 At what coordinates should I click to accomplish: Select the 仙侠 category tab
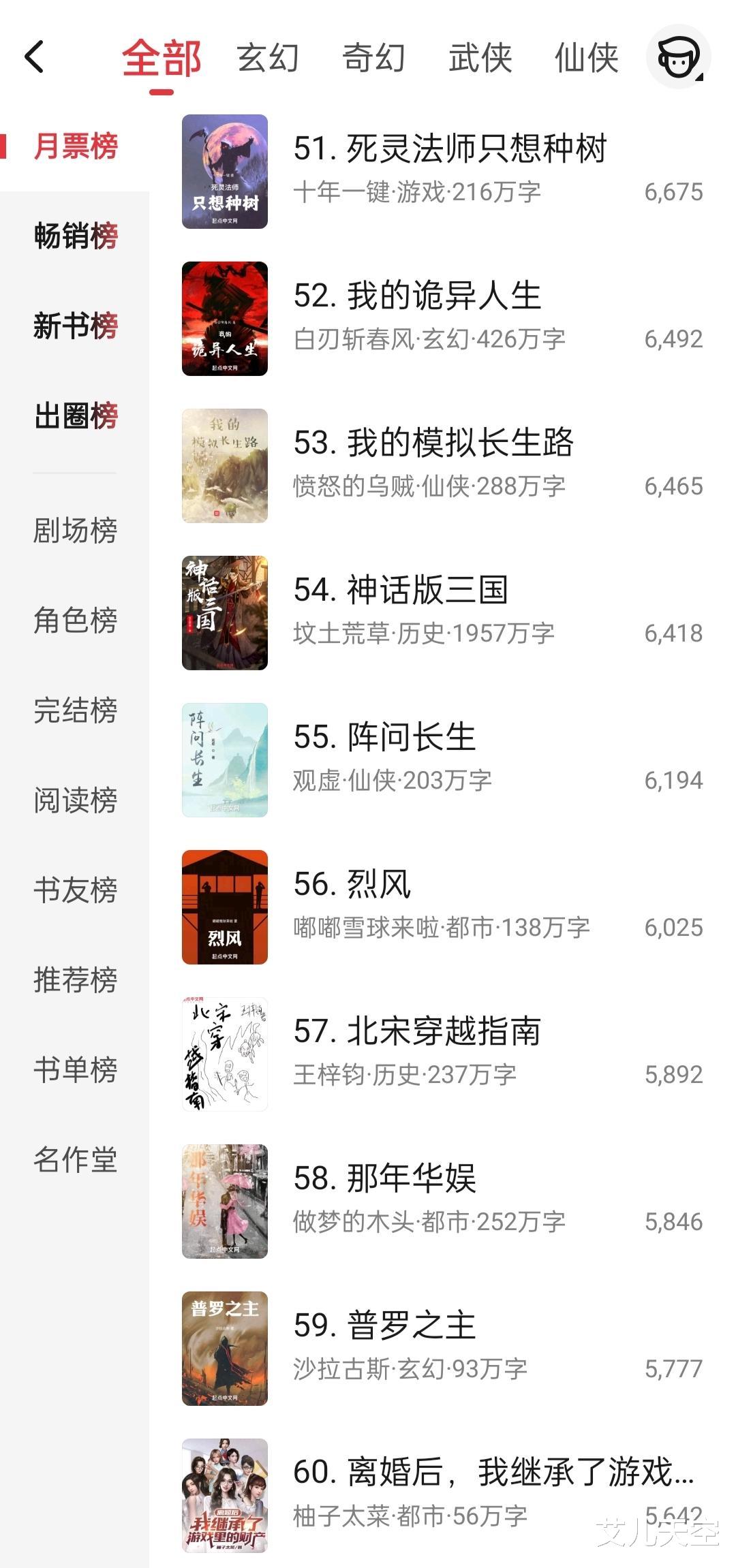(x=586, y=57)
